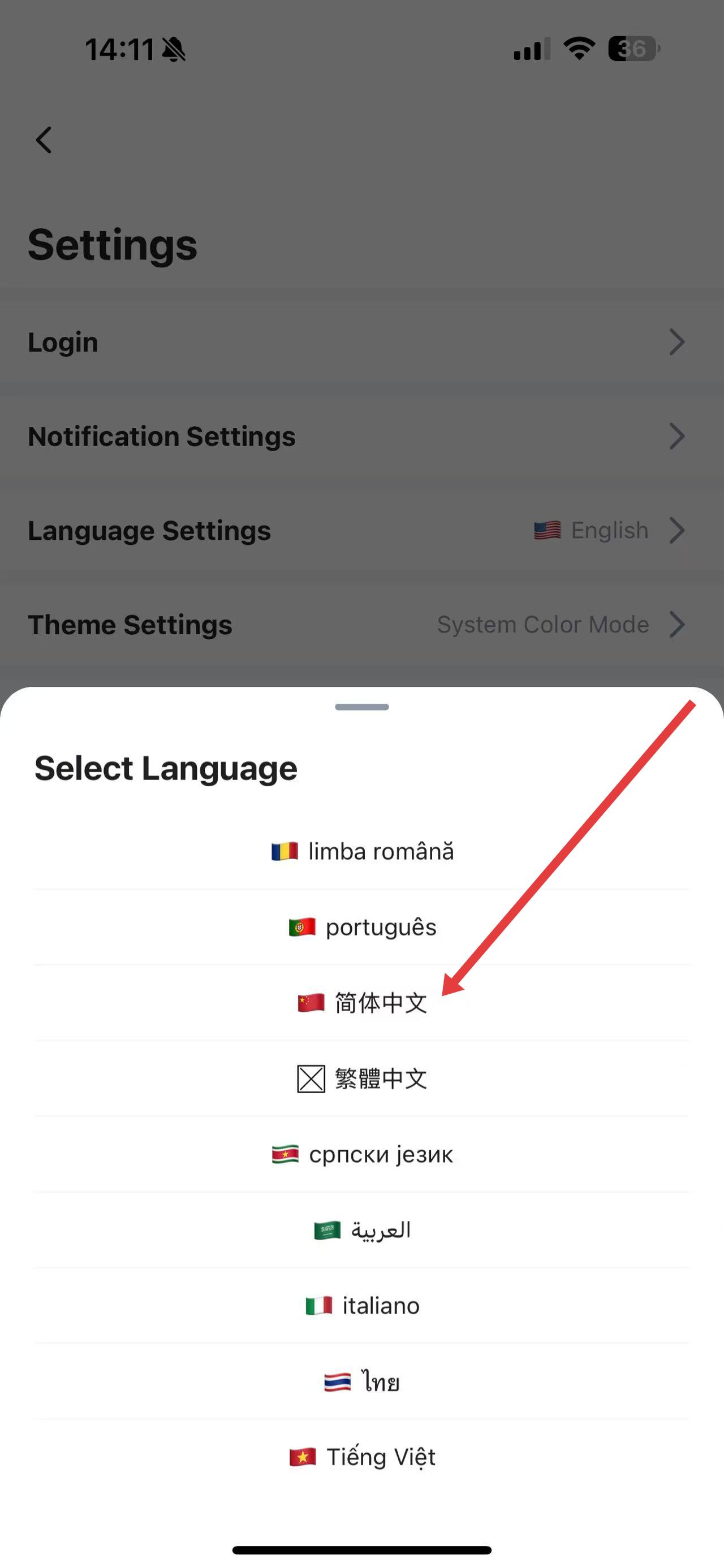Open Notification Settings
This screenshot has height=1568, width=724.
361,436
